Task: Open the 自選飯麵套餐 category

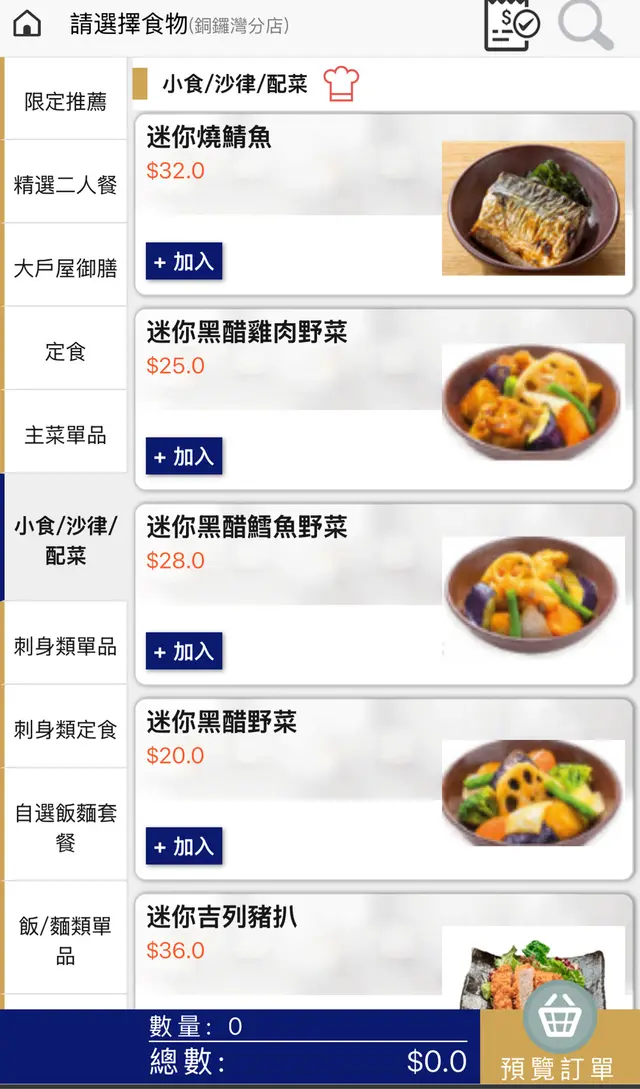Action: pyautogui.click(x=66, y=827)
